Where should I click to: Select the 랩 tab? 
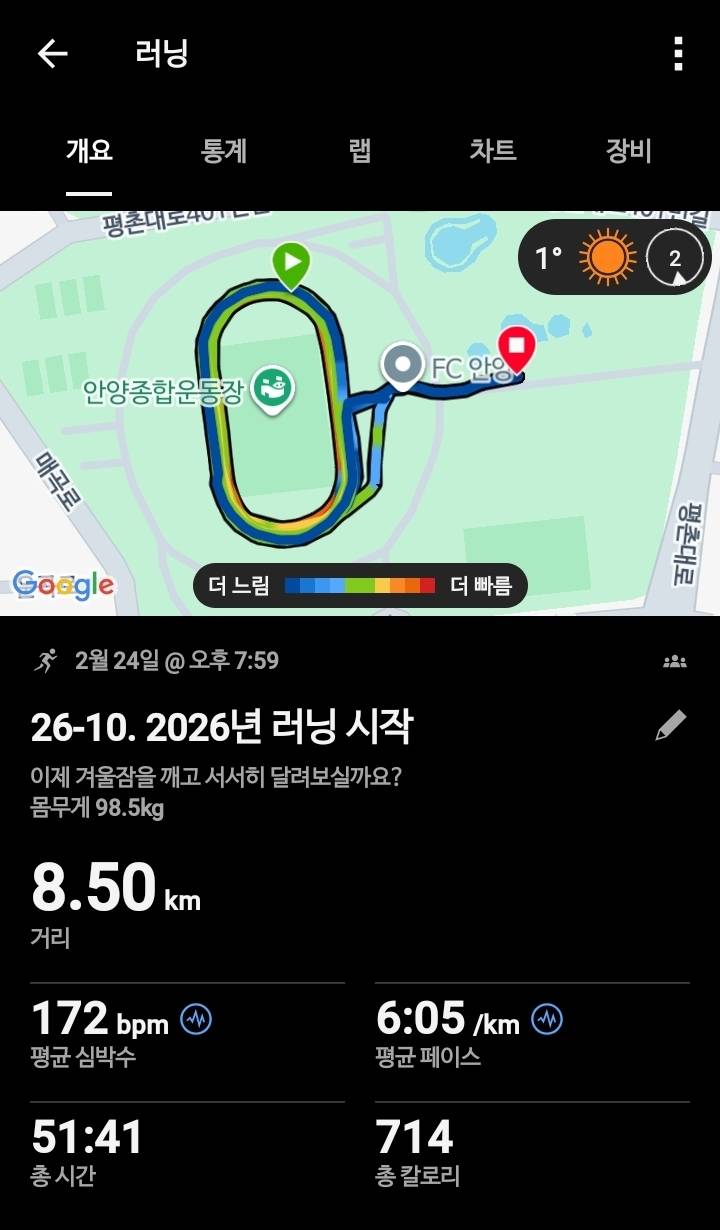359,152
